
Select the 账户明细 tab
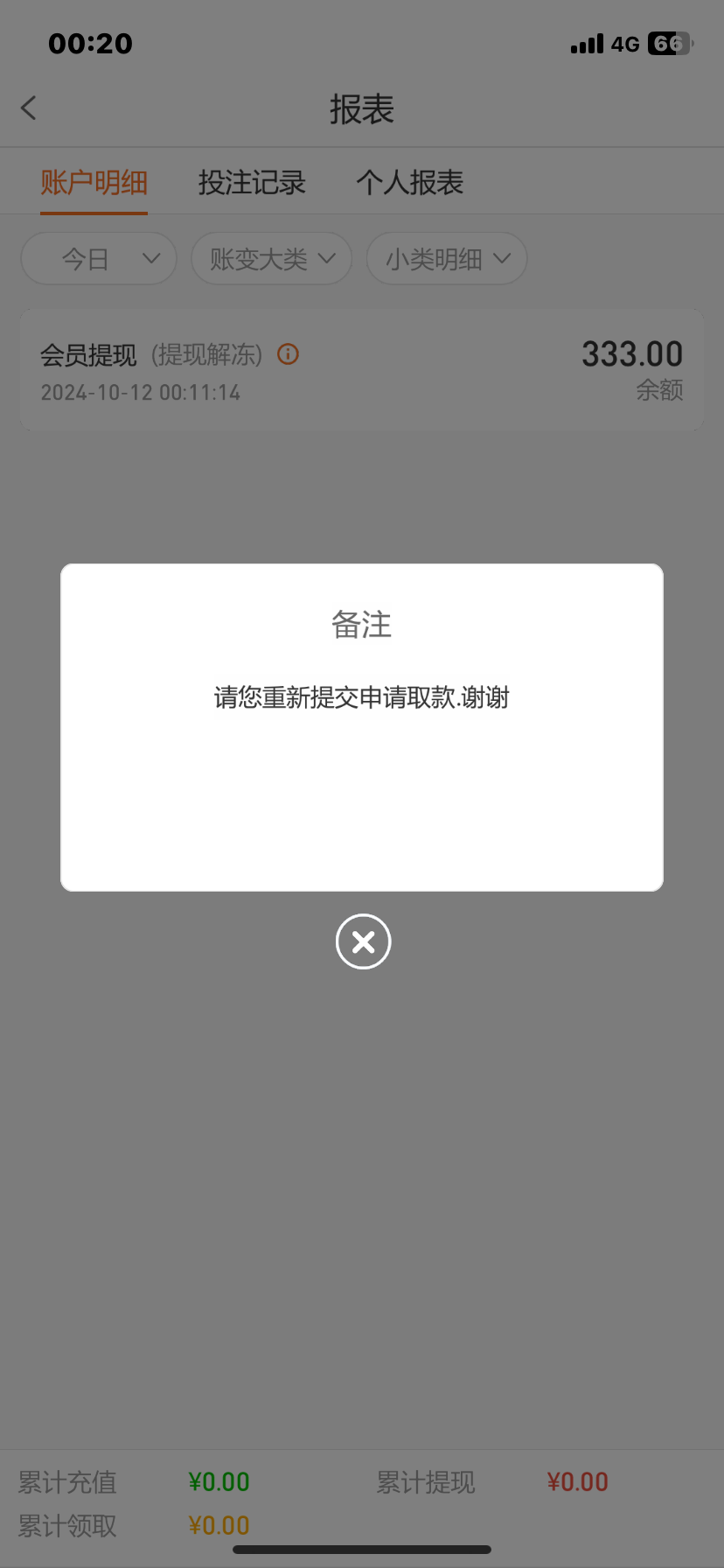(x=94, y=183)
